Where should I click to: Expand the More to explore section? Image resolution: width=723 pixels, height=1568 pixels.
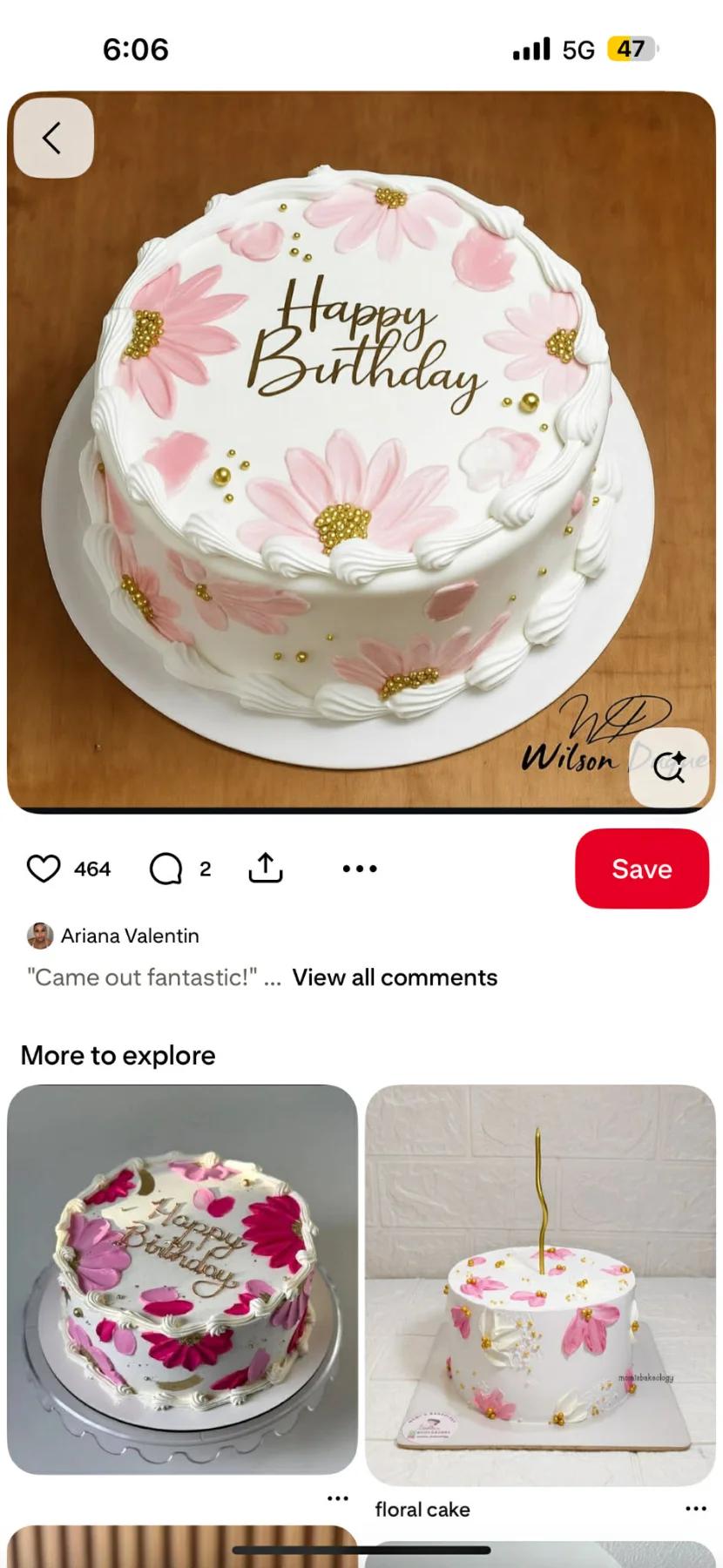118,1055
